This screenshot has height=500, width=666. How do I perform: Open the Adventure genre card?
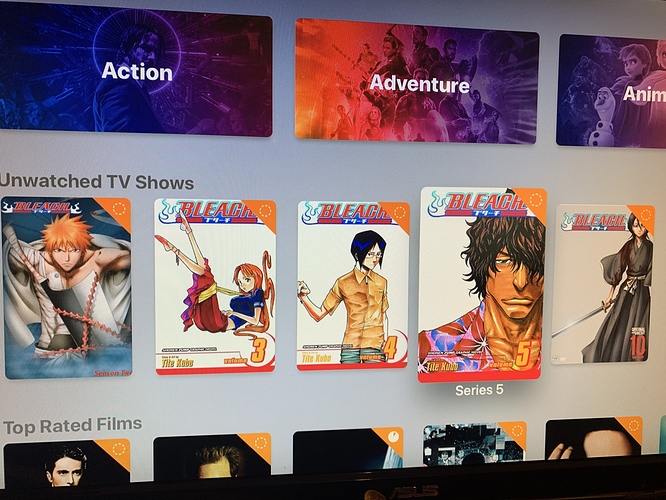point(417,80)
